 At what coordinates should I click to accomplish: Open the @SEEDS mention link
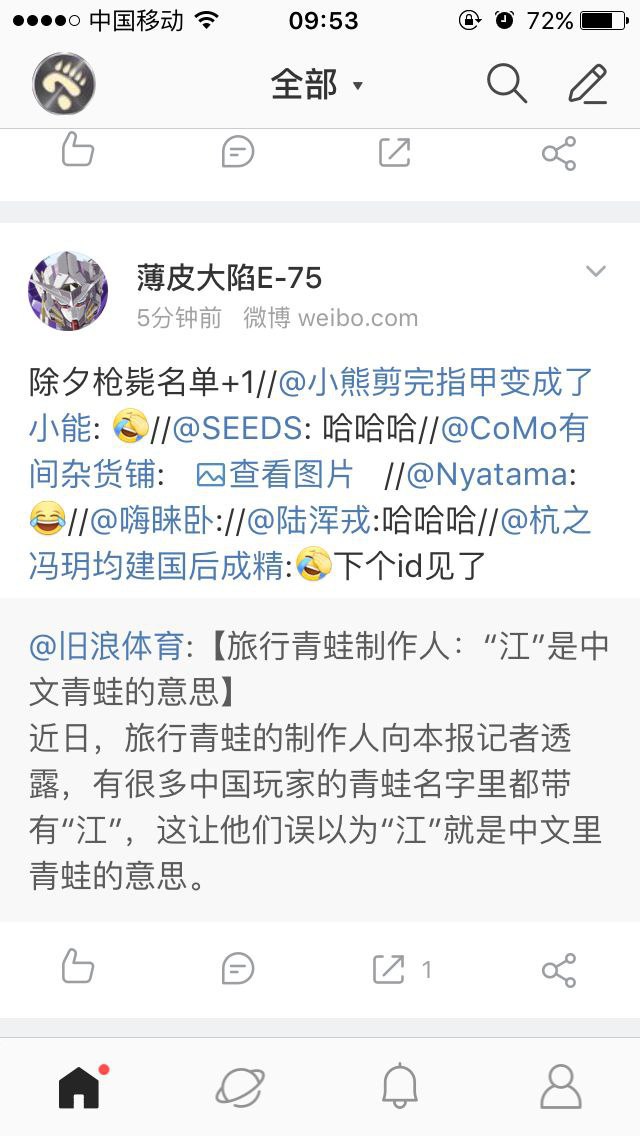point(237,428)
